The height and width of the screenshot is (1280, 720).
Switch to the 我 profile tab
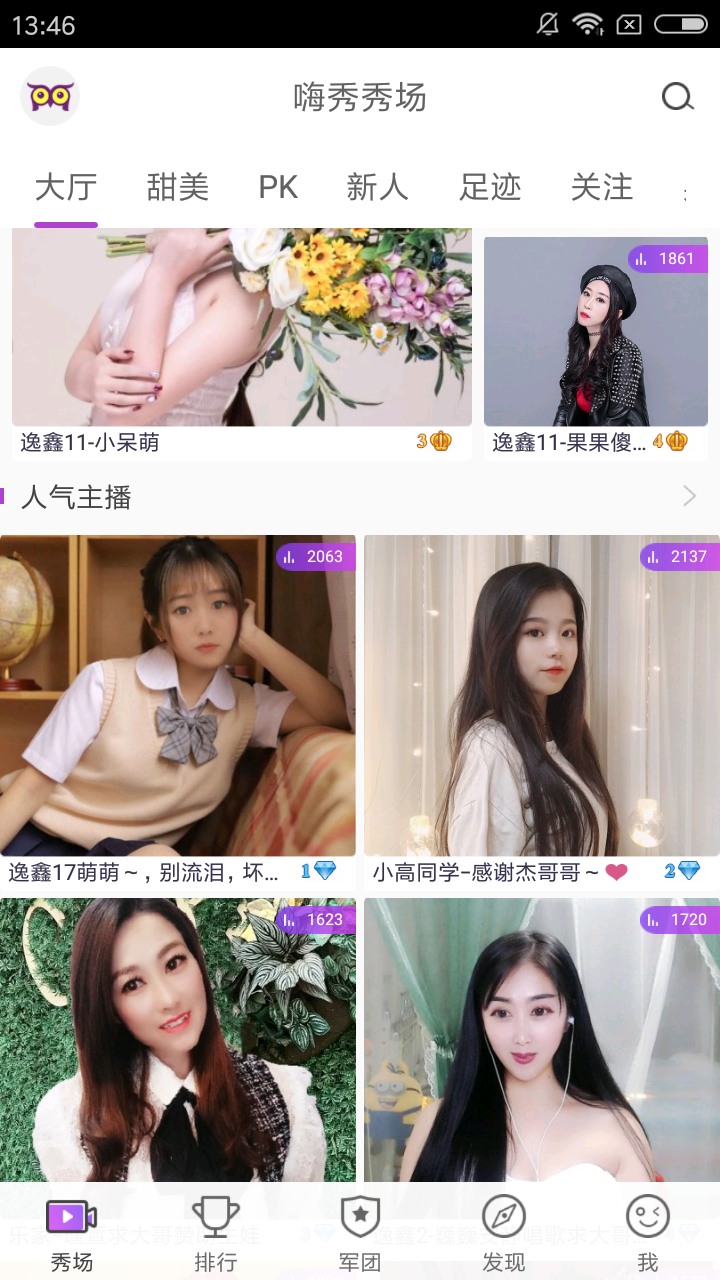tap(648, 1235)
